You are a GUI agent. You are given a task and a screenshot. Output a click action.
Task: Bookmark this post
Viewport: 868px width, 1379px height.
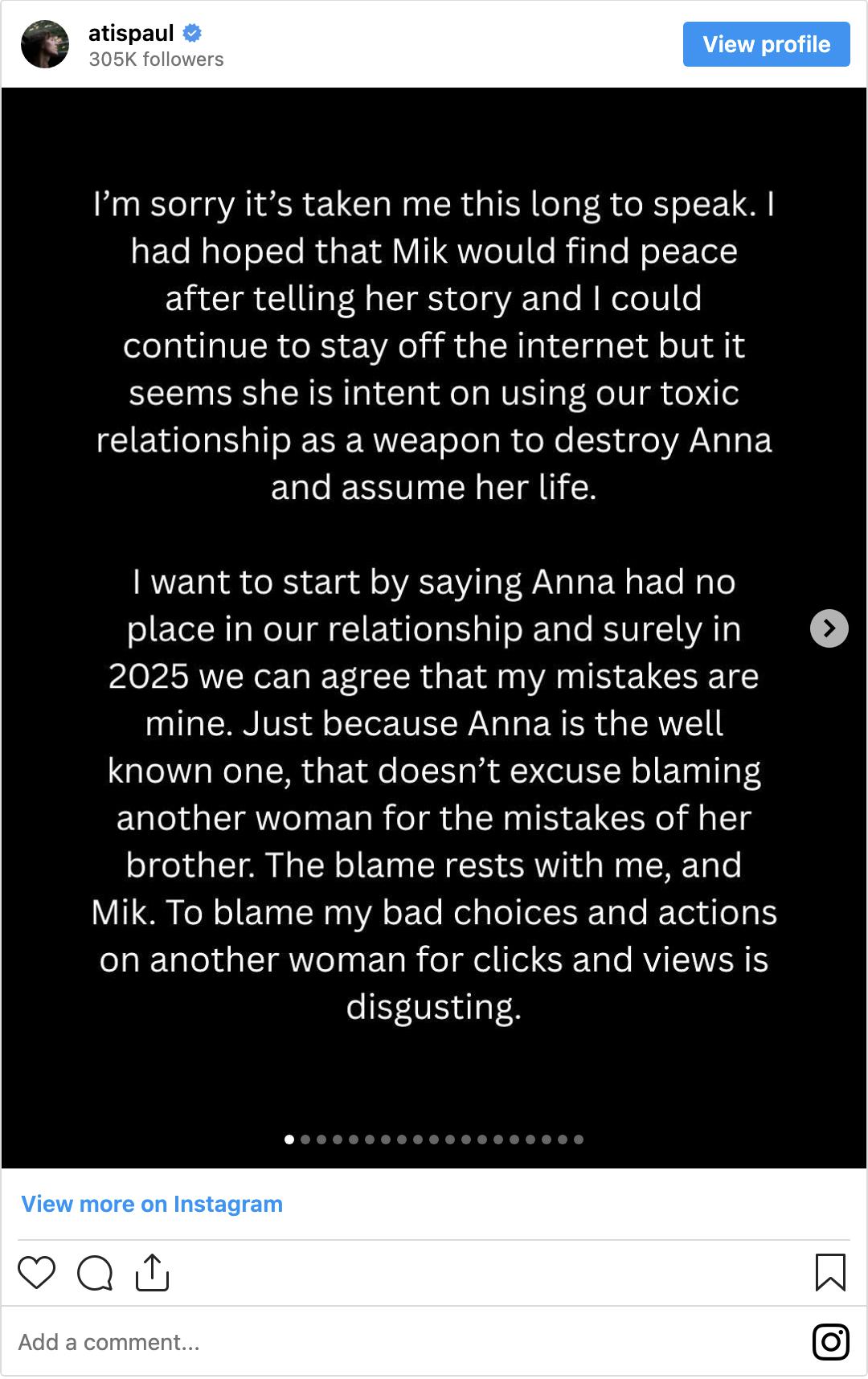click(830, 1273)
